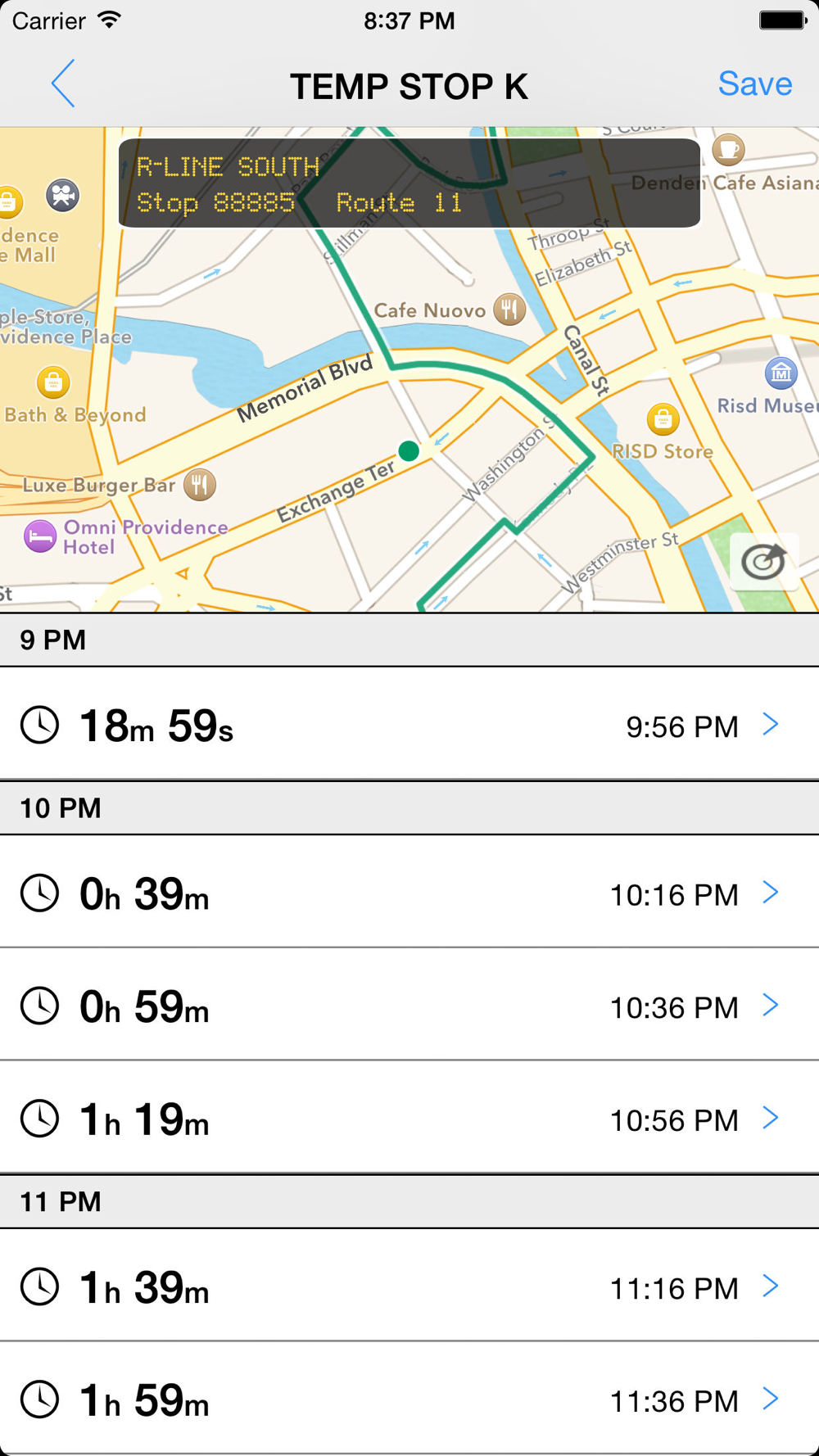Viewport: 819px width, 1456px height.
Task: Show the 11:36 PM departure details
Action: pyautogui.click(x=409, y=1399)
